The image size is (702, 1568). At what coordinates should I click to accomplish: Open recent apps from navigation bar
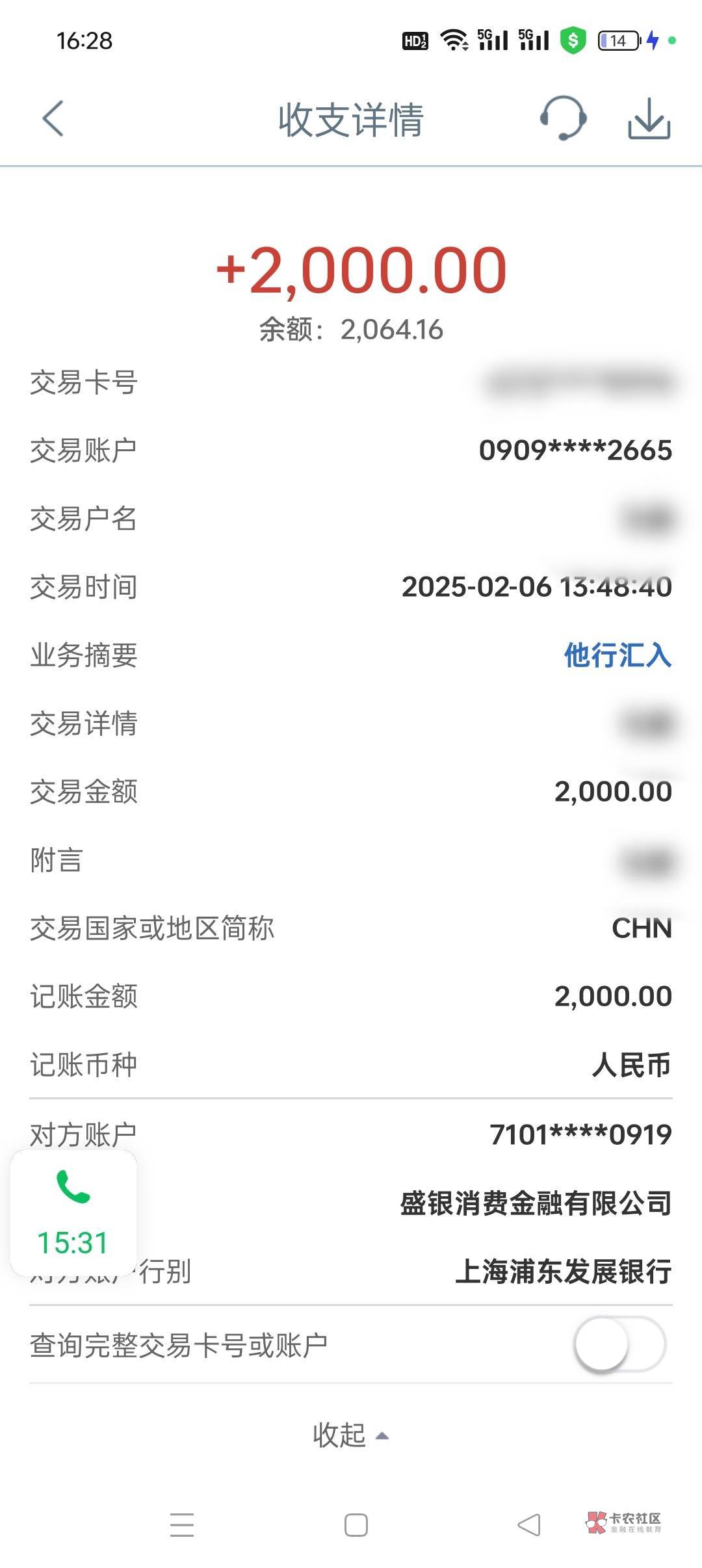(182, 1525)
